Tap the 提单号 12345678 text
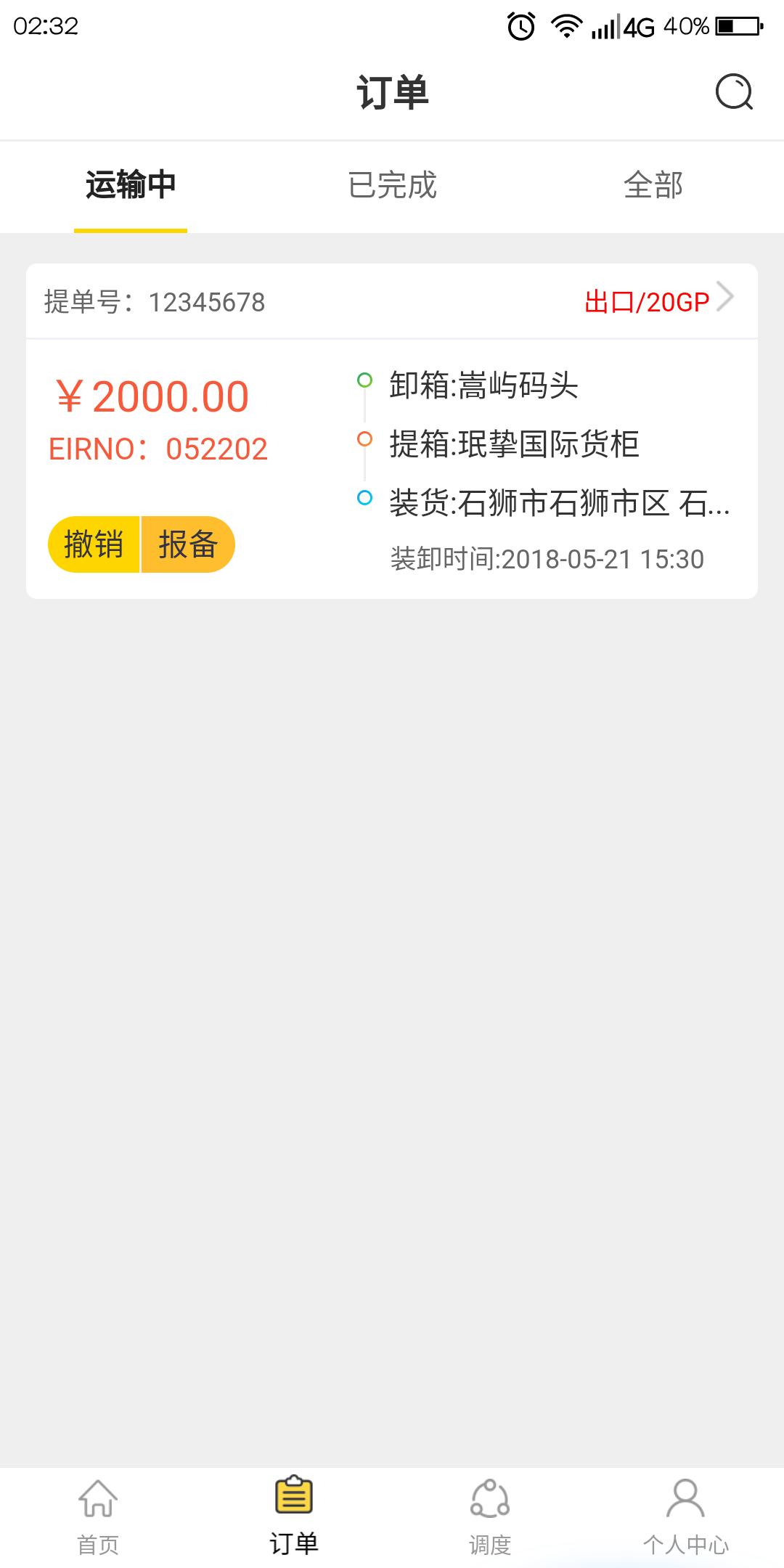 [156, 301]
